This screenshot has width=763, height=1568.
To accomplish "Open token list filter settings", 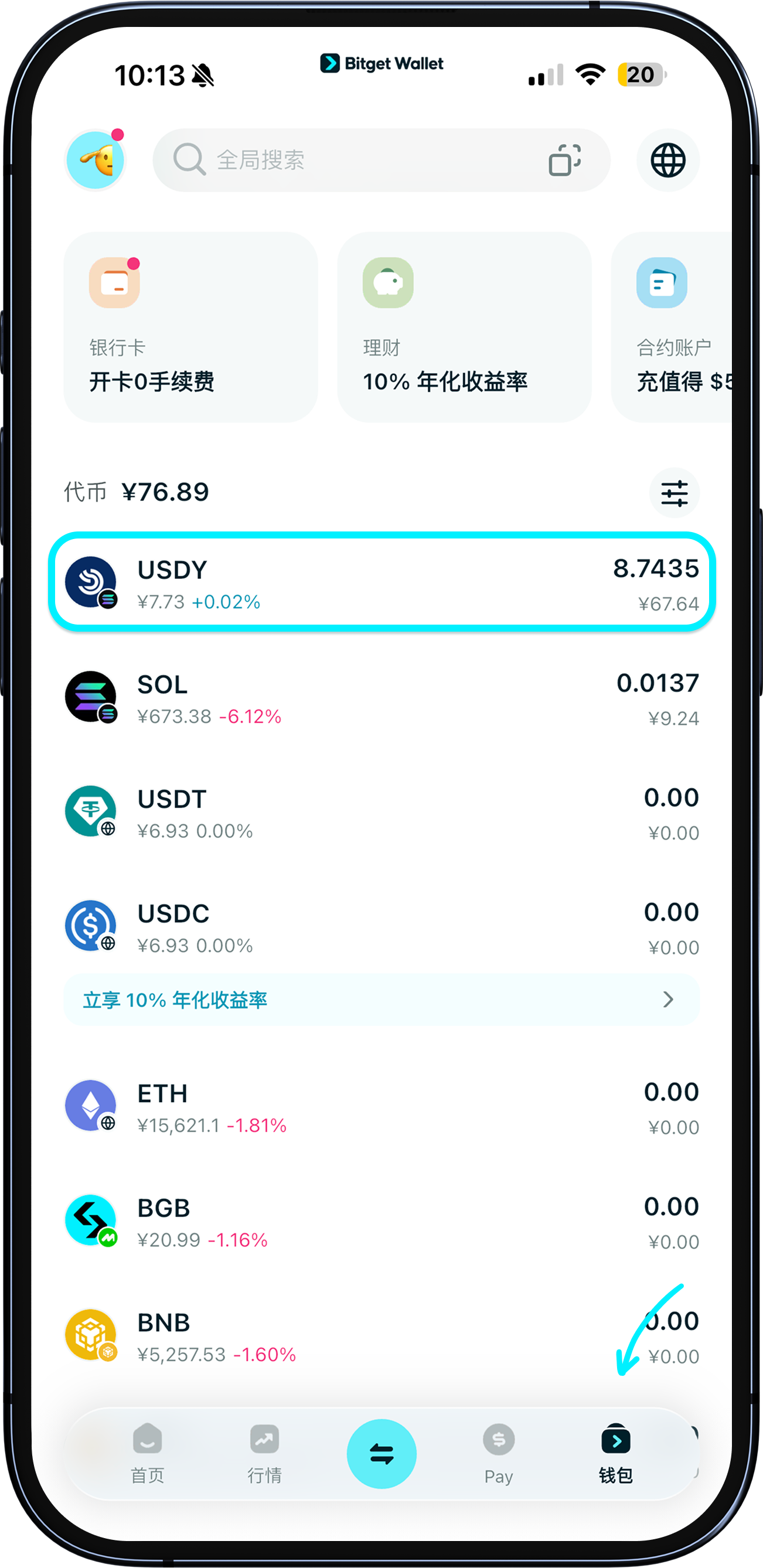I will pos(674,492).
